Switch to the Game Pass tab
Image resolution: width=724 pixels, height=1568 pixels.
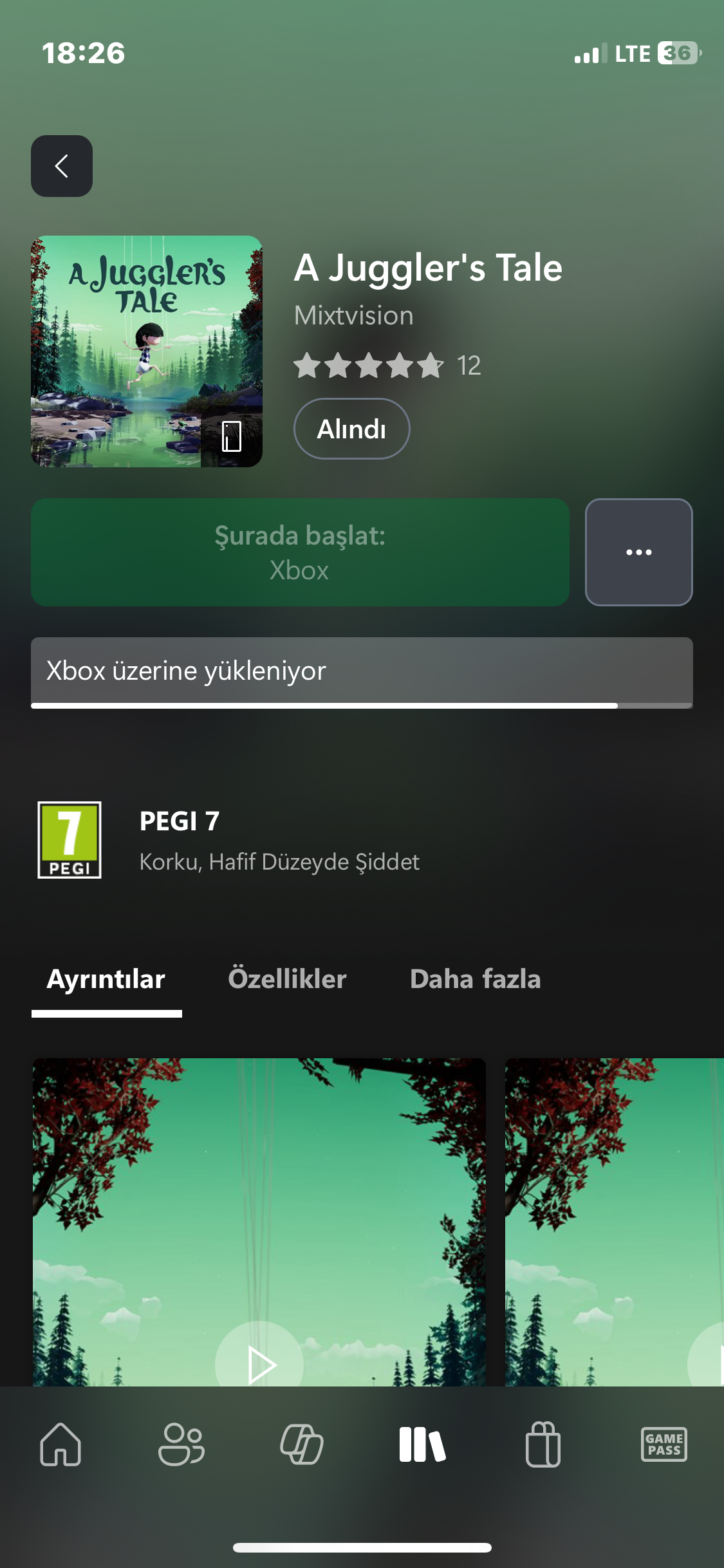664,1444
